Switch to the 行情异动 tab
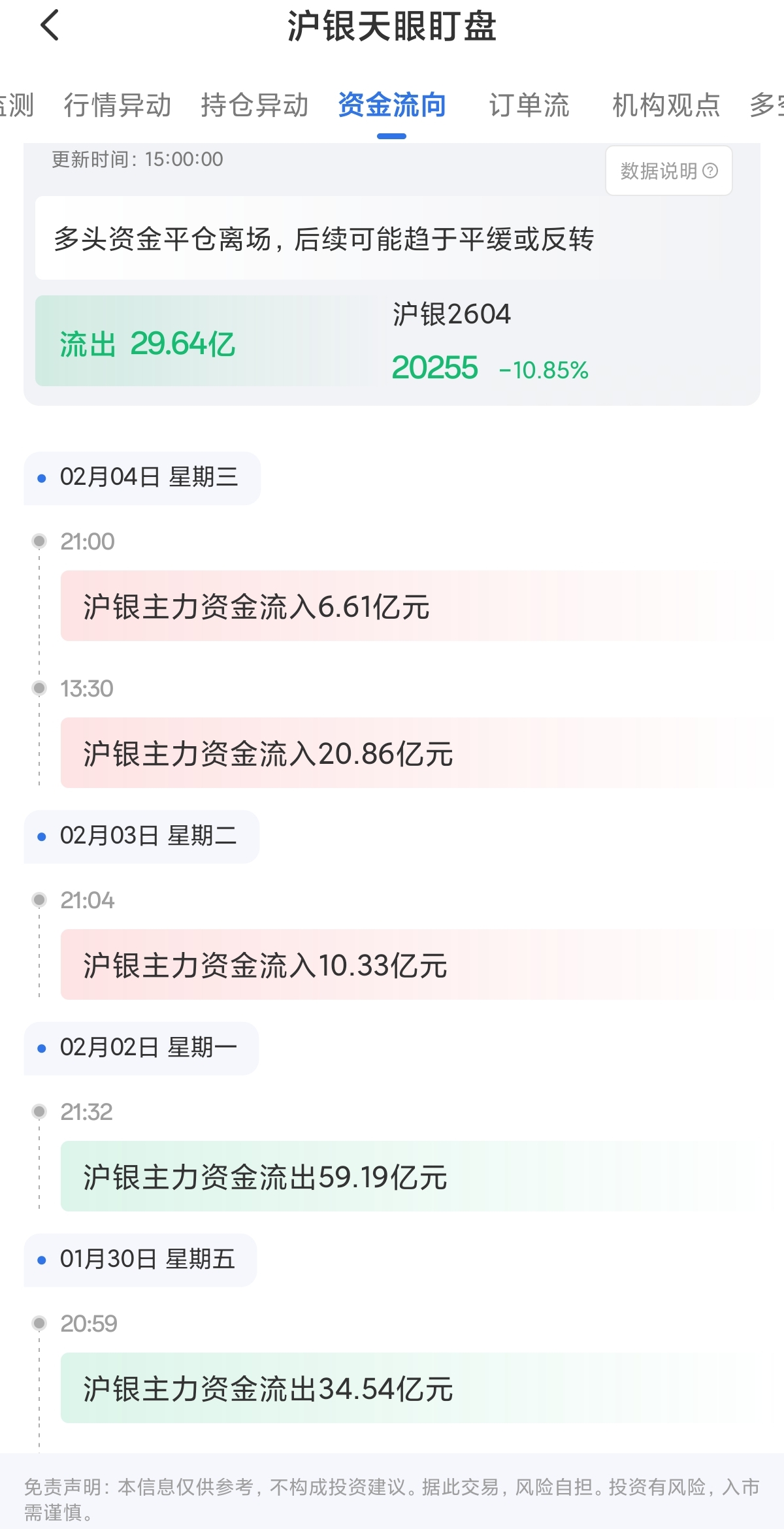The image size is (784, 1529). coord(118,105)
